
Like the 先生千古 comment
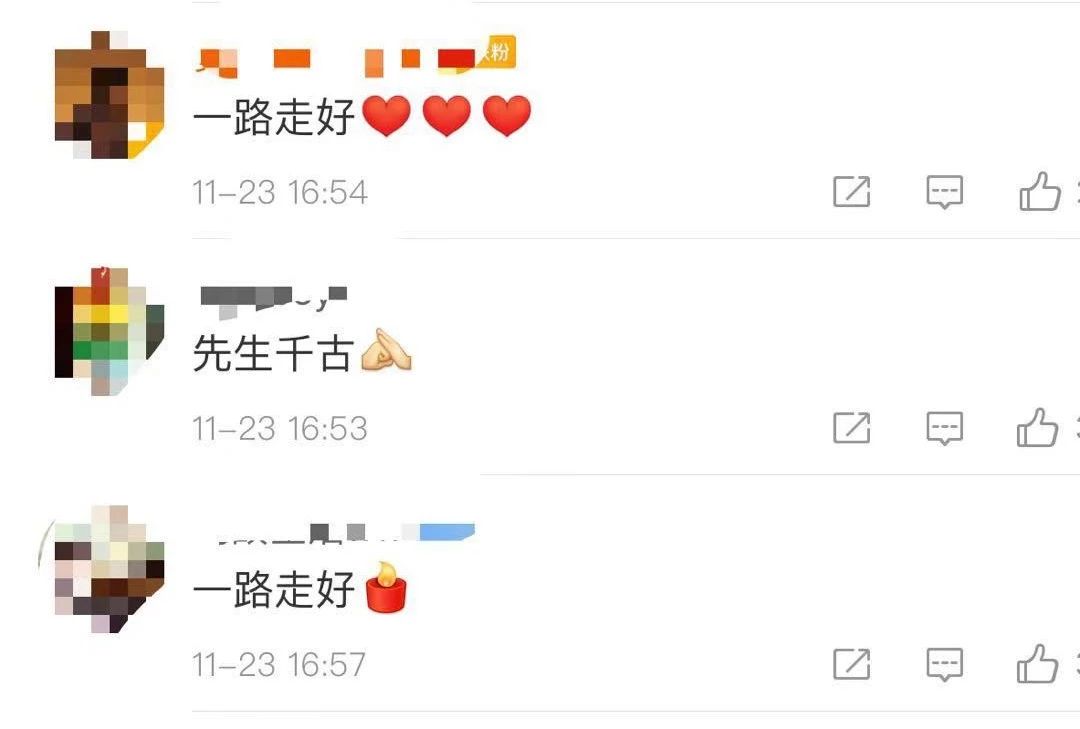pyautogui.click(x=1038, y=428)
